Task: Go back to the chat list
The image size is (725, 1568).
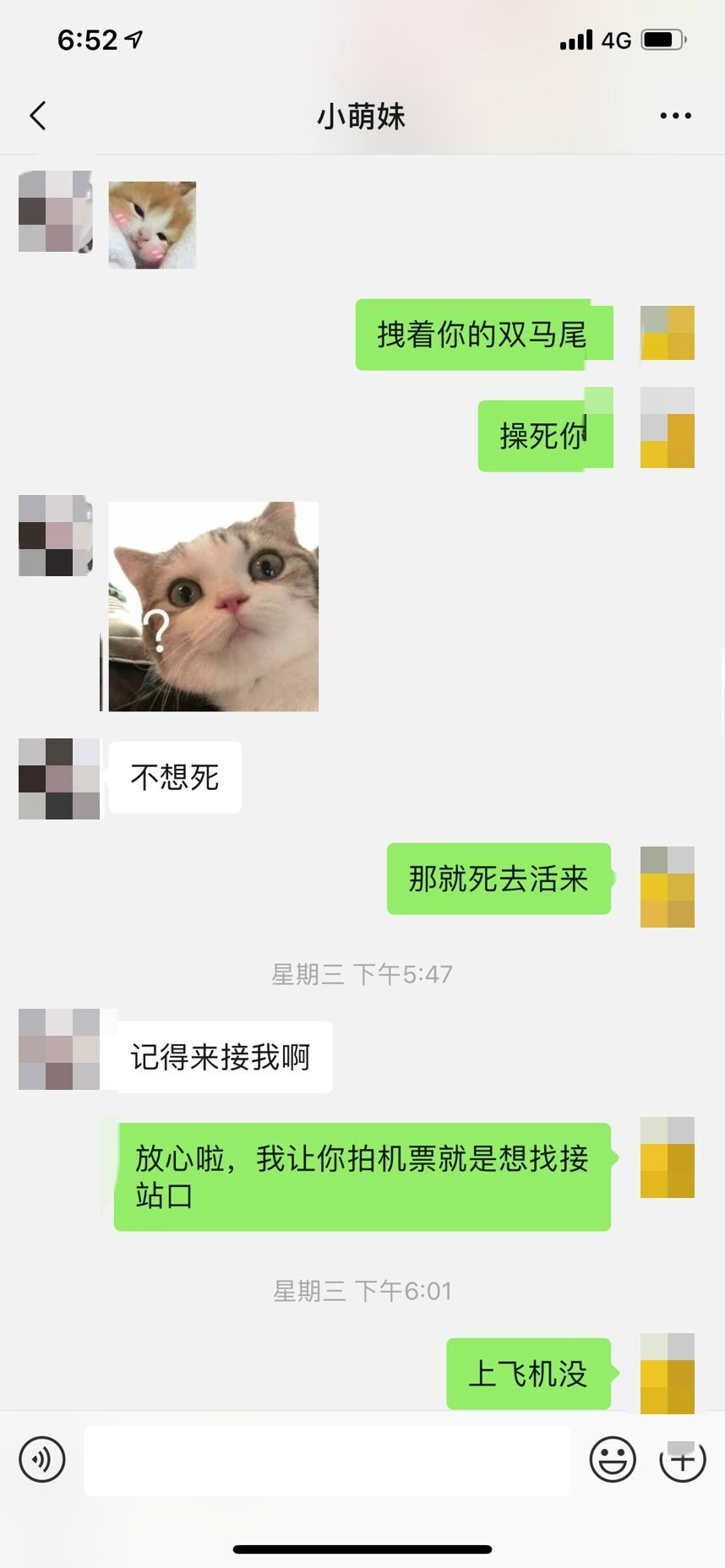Action: (x=38, y=116)
